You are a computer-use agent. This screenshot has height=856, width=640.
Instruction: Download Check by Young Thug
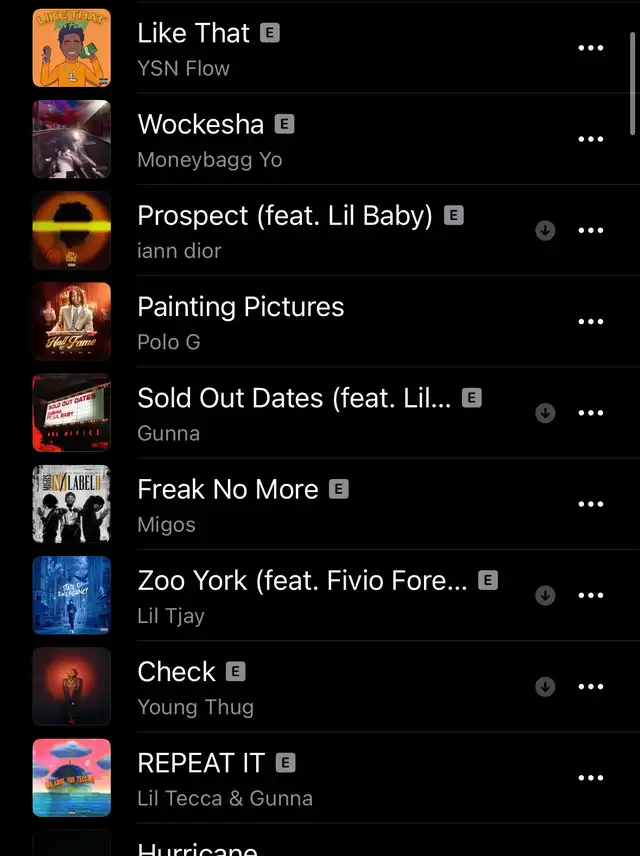pyautogui.click(x=545, y=687)
